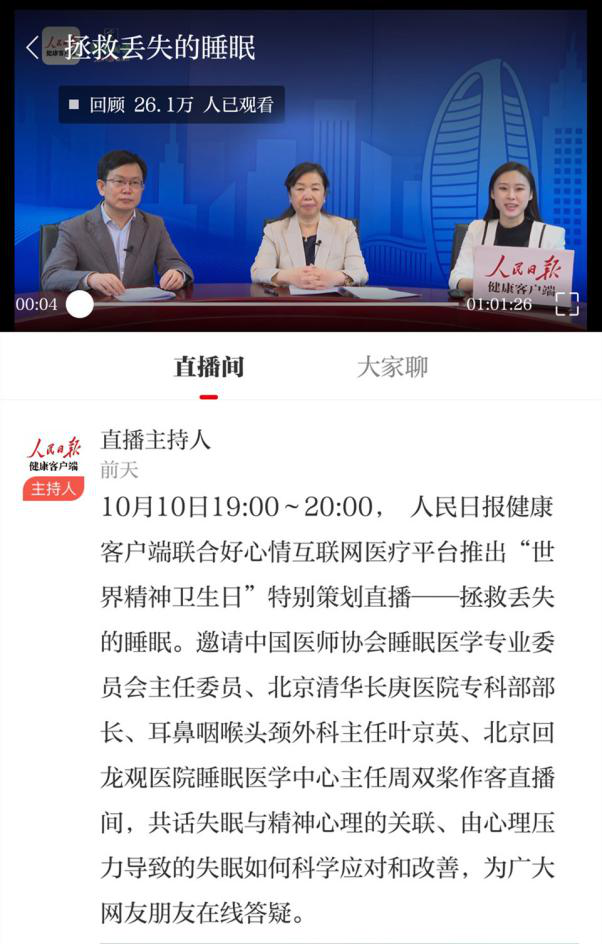Viewport: 602px width, 944px height.
Task: Tap the video progress slider handle
Action: tap(79, 304)
